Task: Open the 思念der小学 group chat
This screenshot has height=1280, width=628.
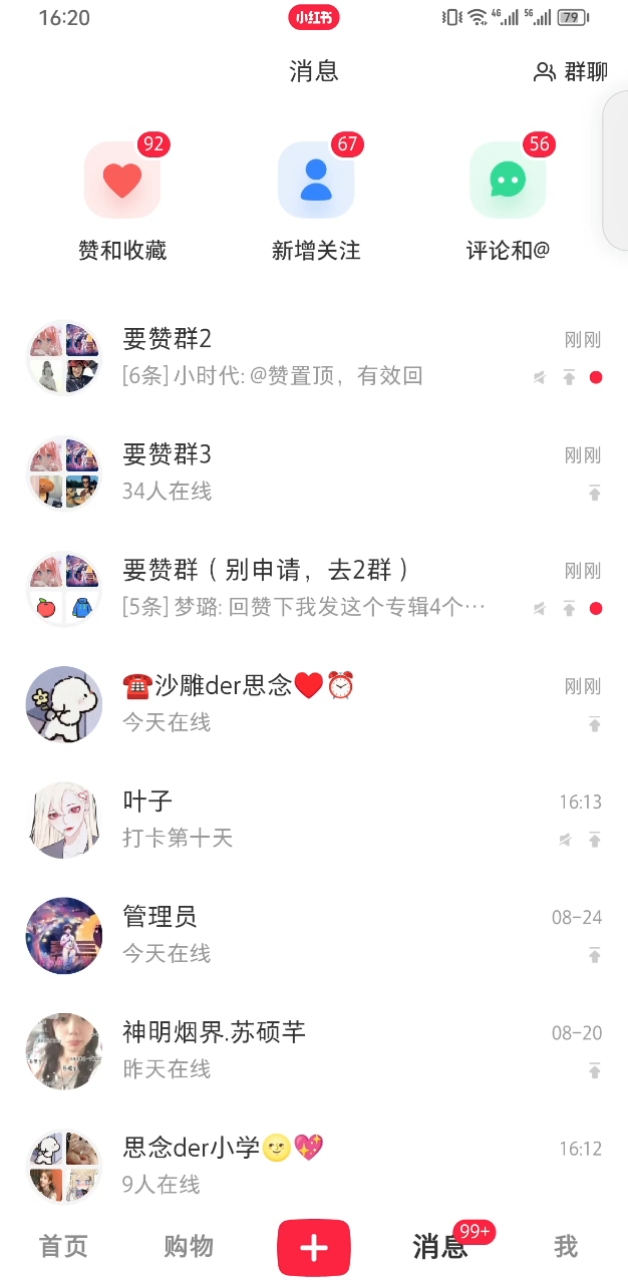Action: 314,1165
